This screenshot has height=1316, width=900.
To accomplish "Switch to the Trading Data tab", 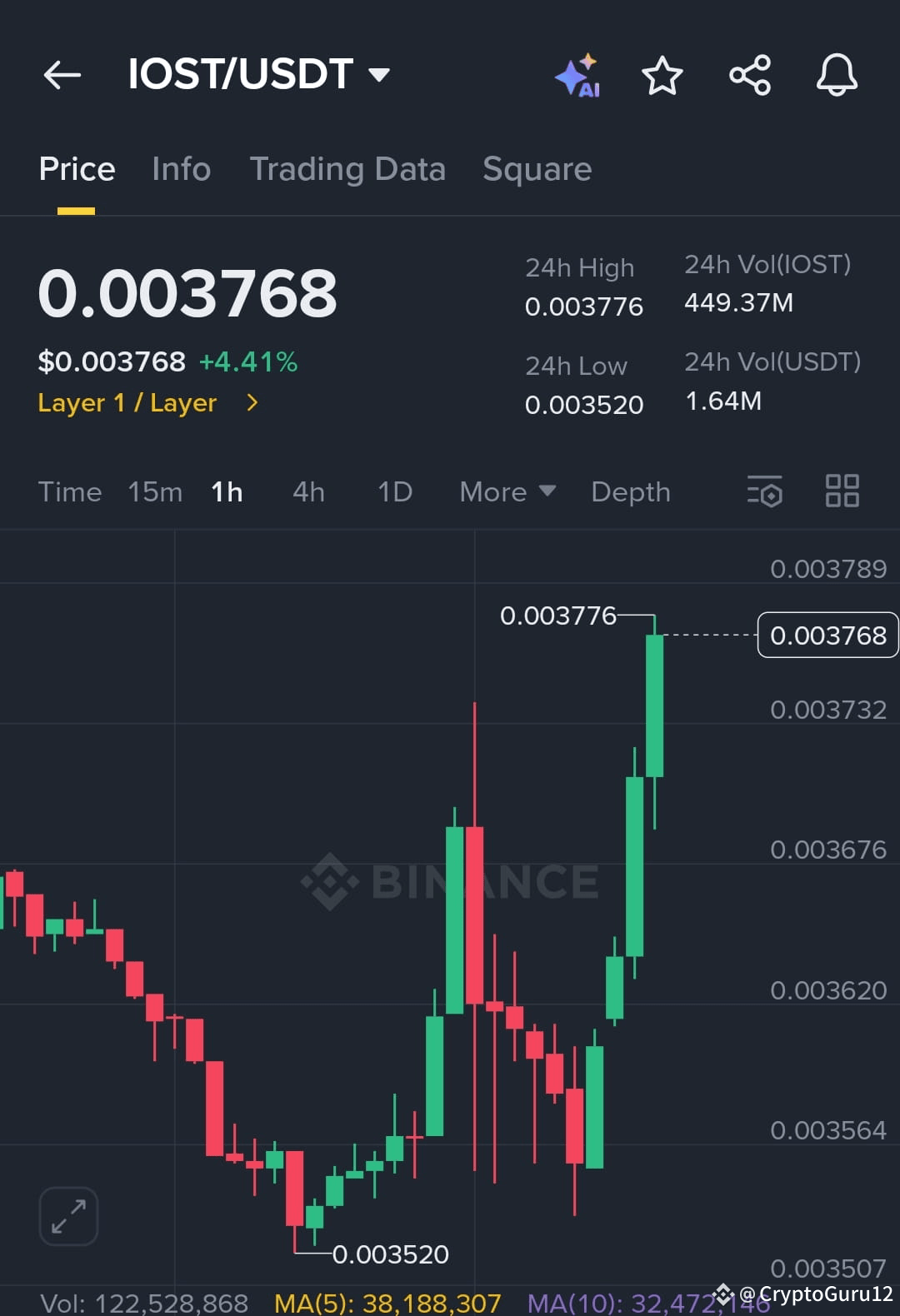I will (347, 168).
